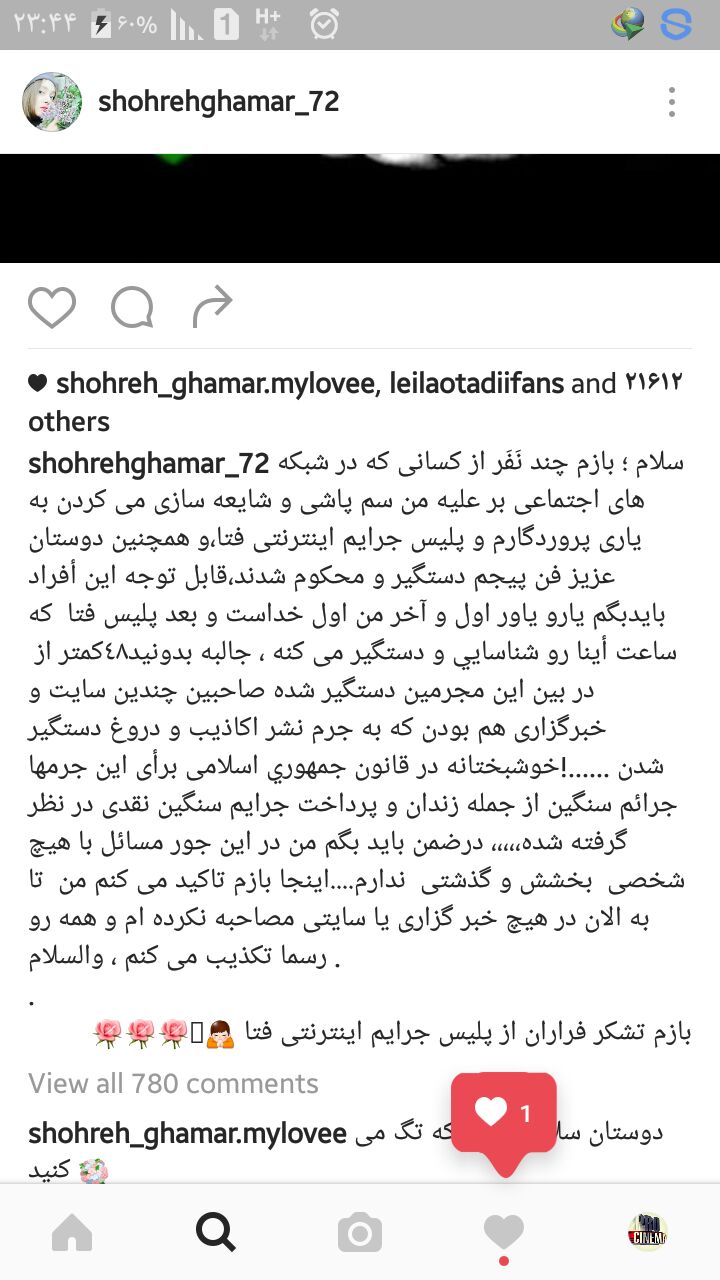Like this post with the heart icon
720x1280 pixels.
52,307
